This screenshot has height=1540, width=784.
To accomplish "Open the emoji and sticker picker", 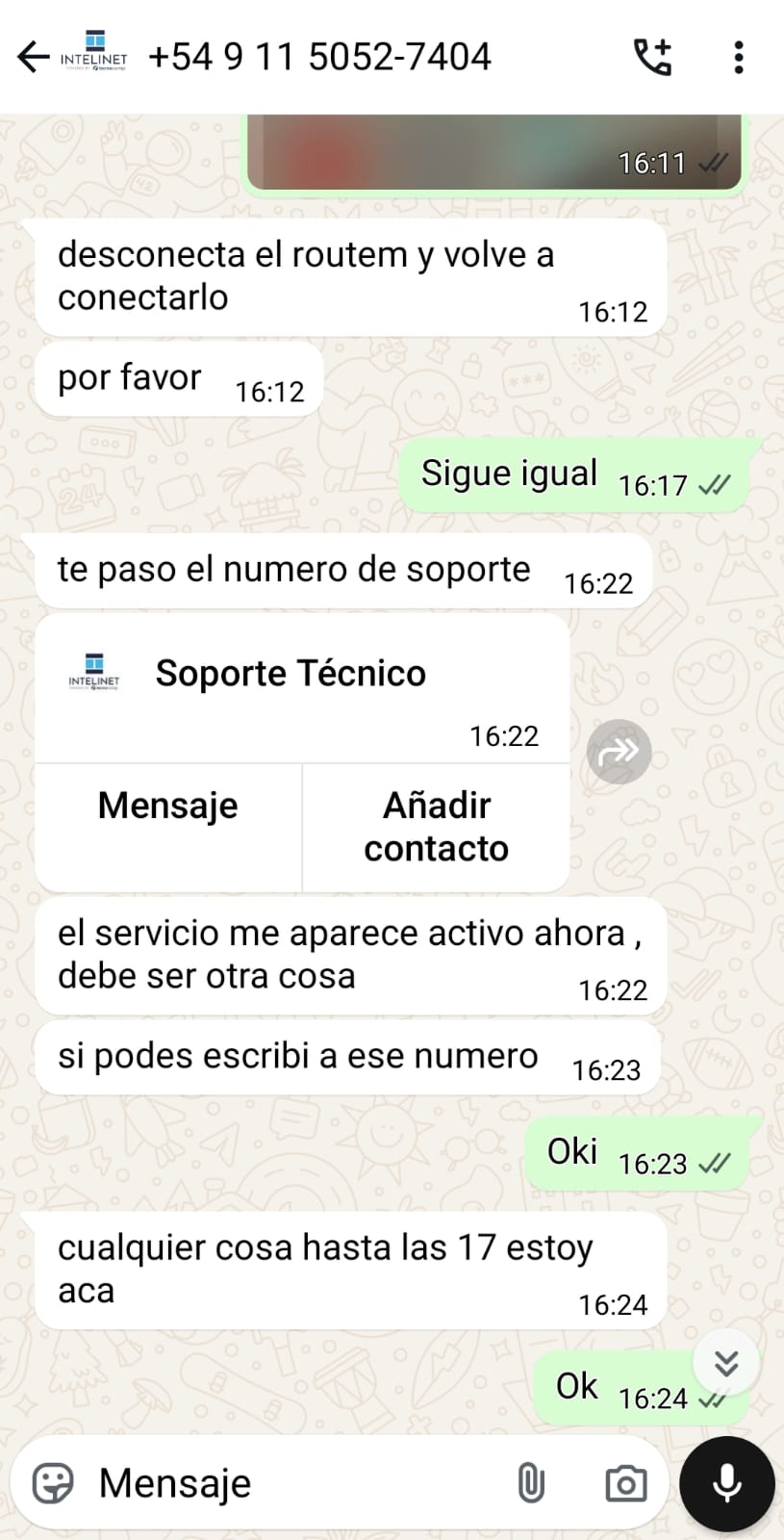I will point(53,1483).
